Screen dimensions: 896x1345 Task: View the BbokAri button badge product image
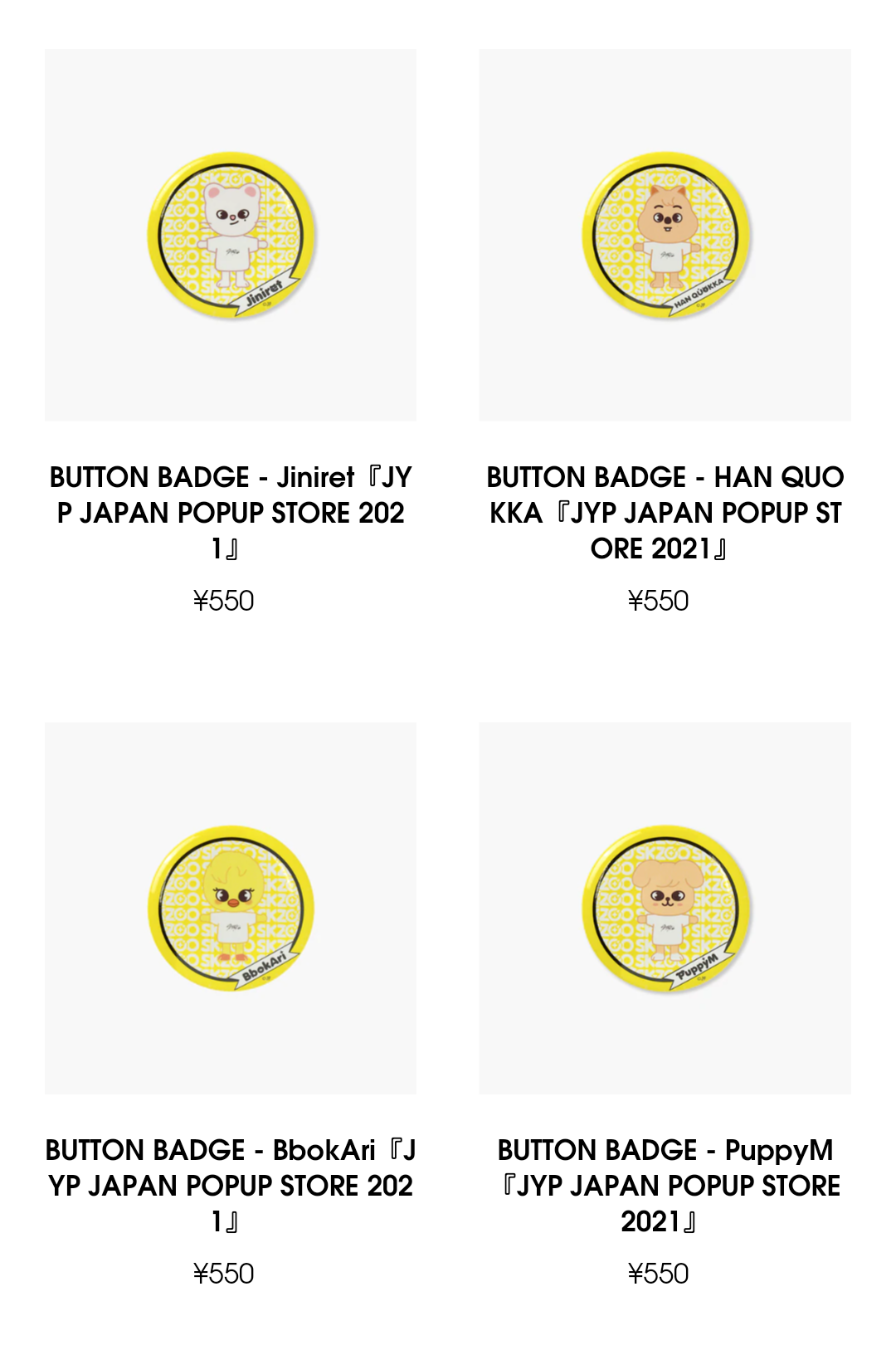pyautogui.click(x=231, y=908)
